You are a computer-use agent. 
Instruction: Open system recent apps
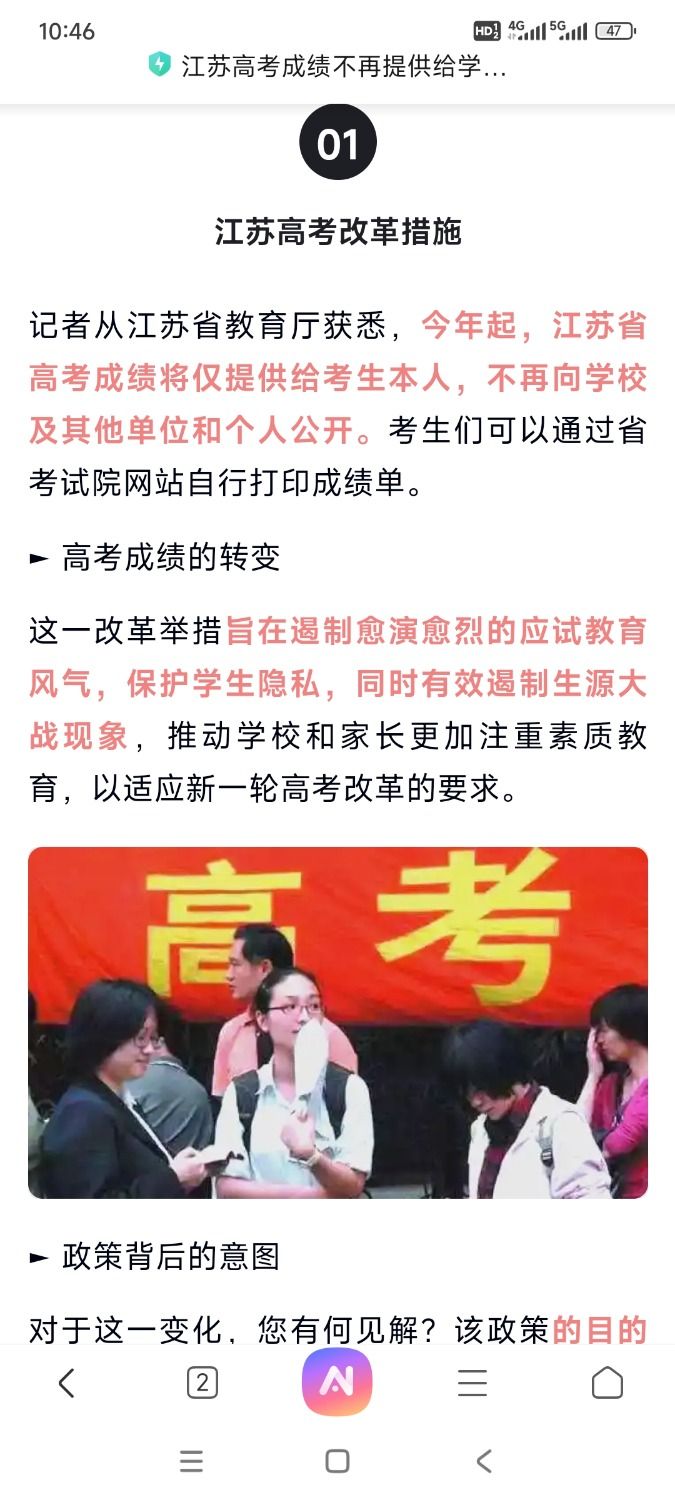(192, 1461)
